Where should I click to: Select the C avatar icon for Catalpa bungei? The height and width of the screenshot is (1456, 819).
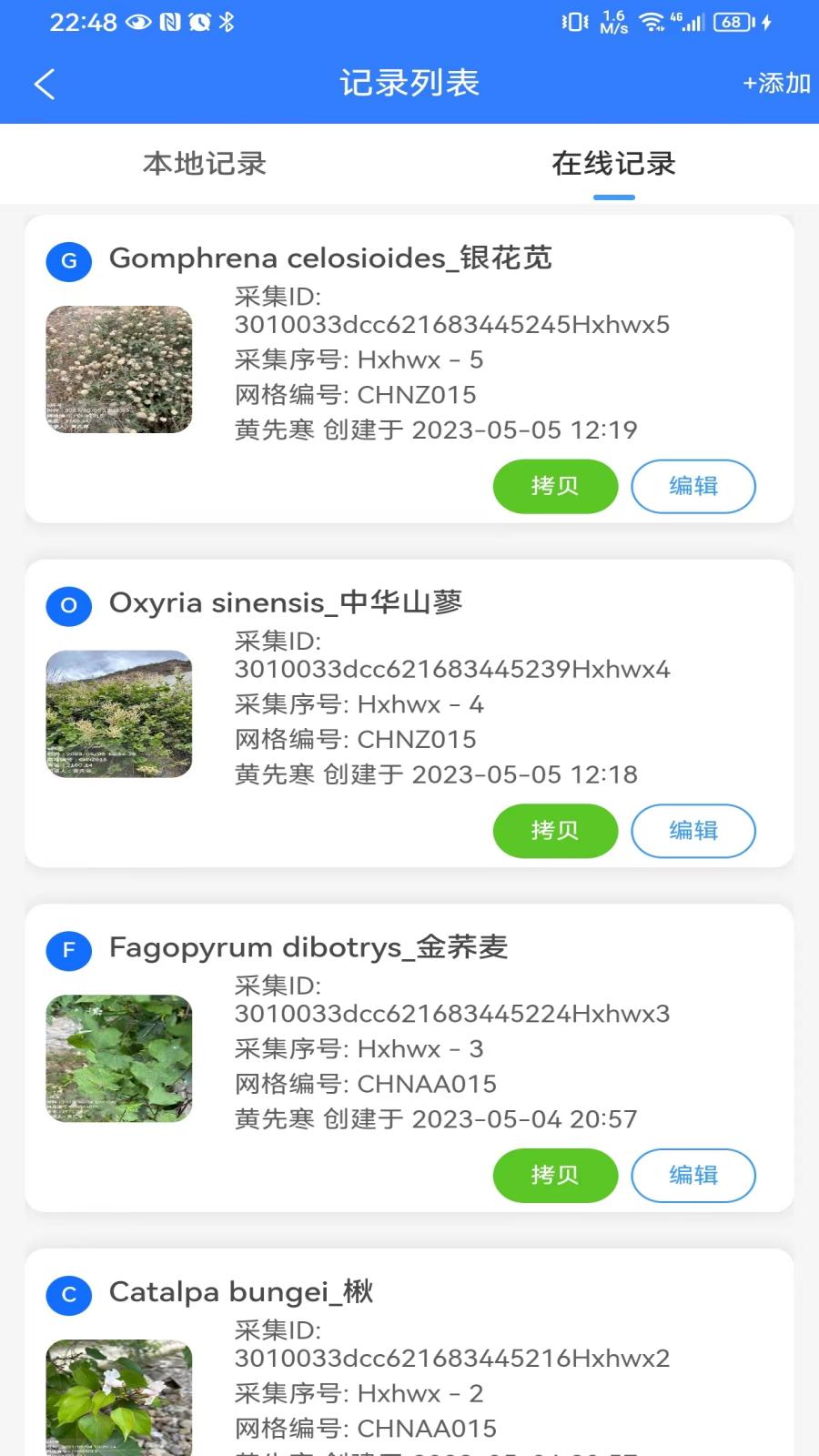click(68, 1296)
